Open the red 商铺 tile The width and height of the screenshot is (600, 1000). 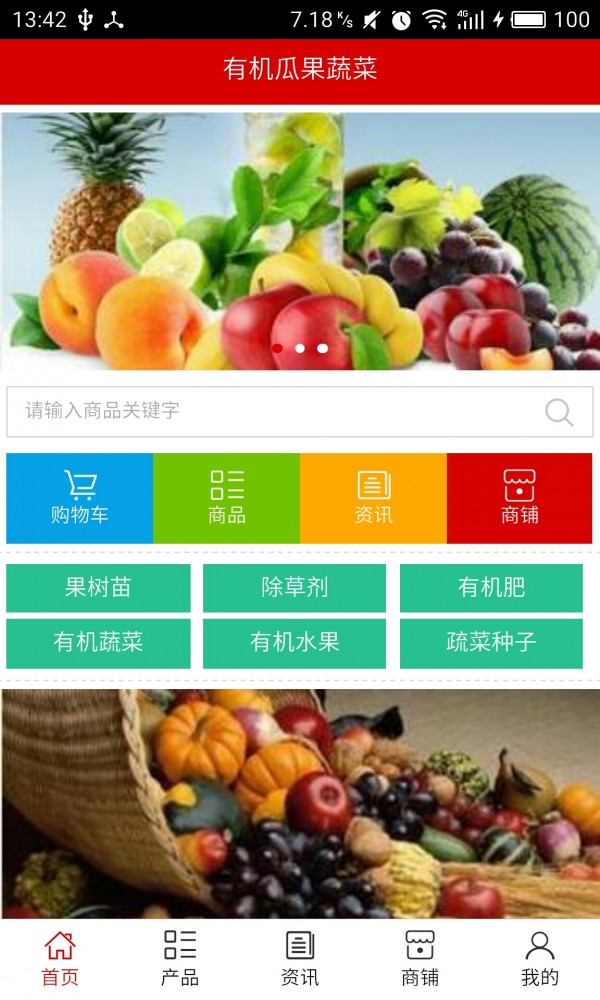pyautogui.click(x=520, y=498)
